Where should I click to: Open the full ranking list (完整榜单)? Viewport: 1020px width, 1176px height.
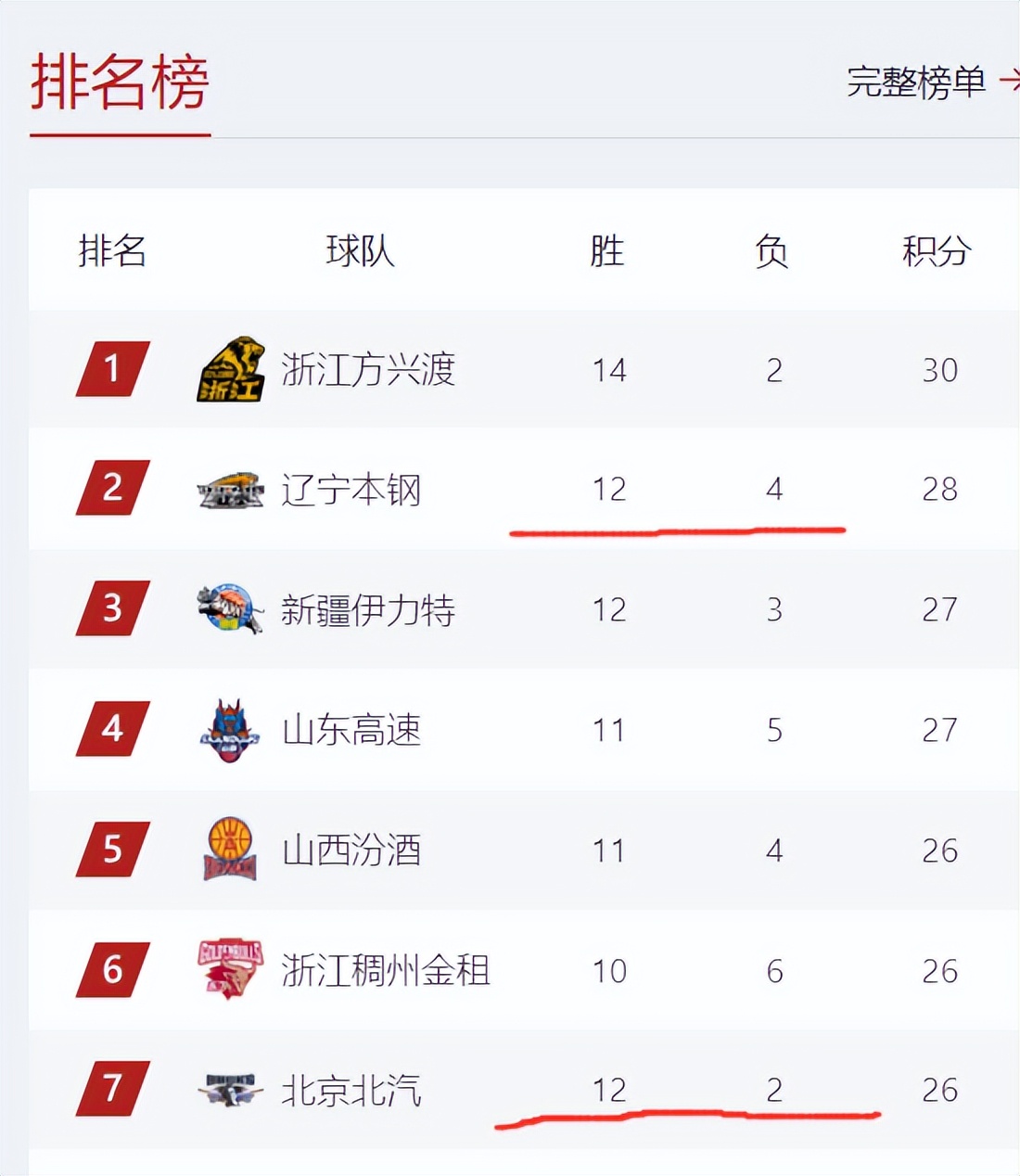click(x=927, y=83)
